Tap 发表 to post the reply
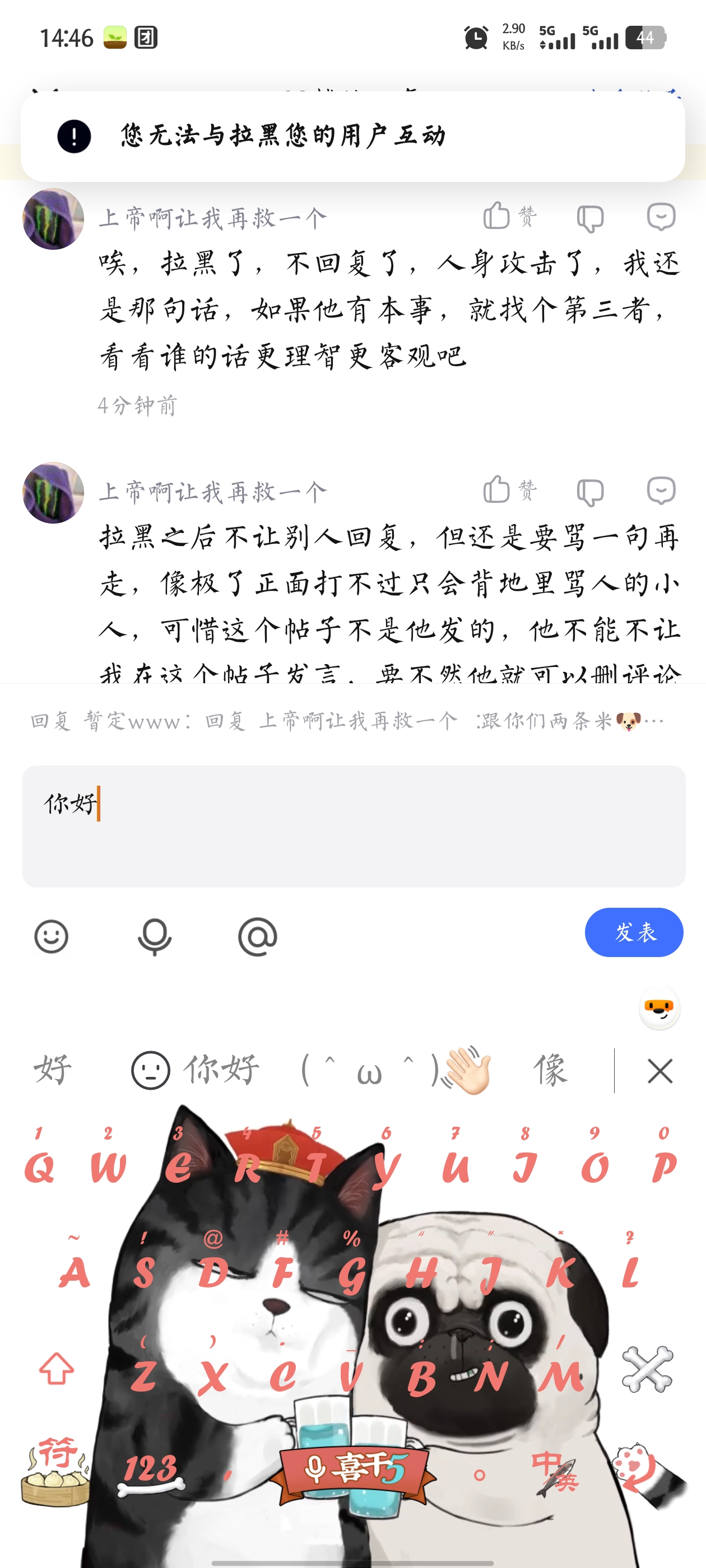Viewport: 706px width, 1568px height. click(634, 932)
